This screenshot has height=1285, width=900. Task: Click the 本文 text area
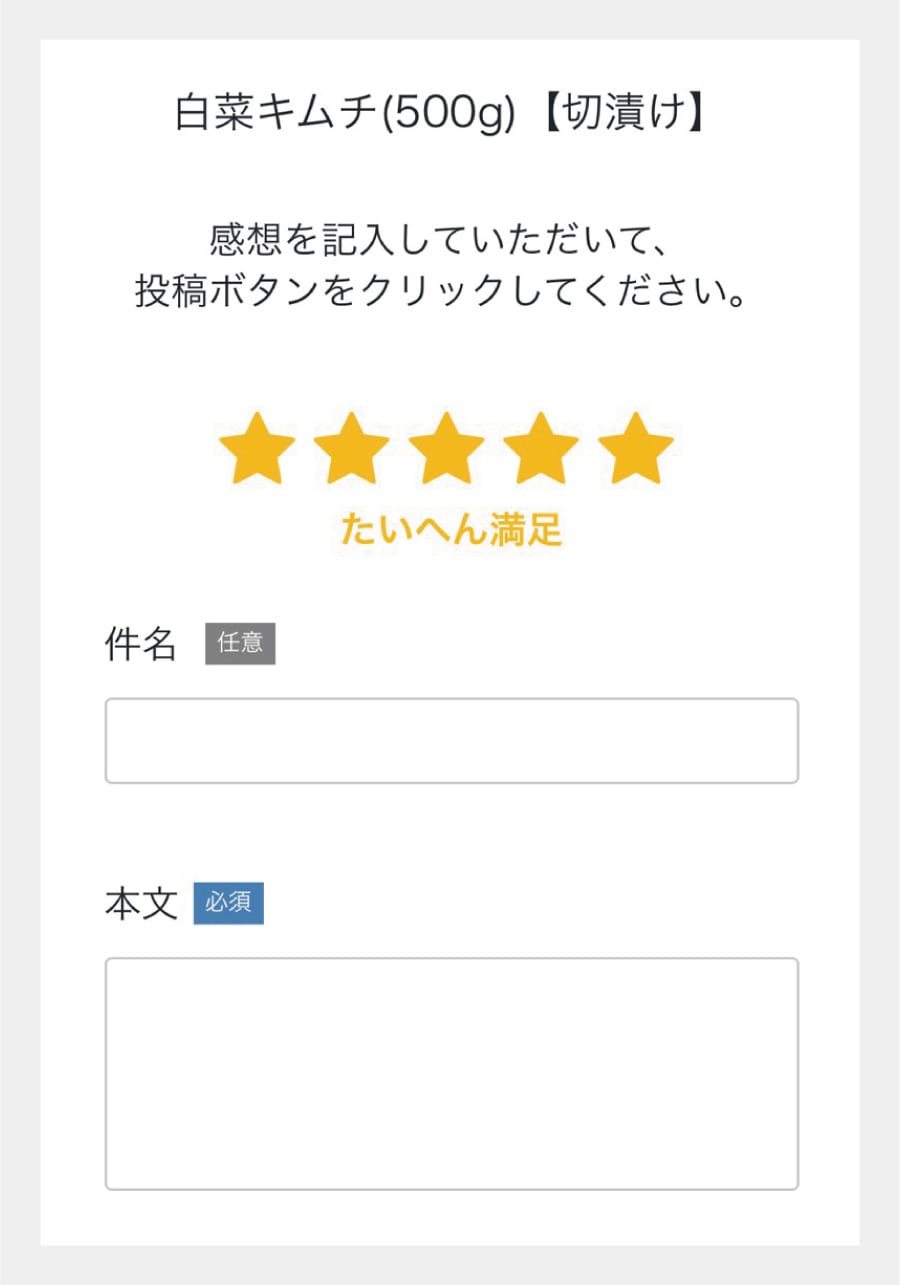(x=450, y=1070)
